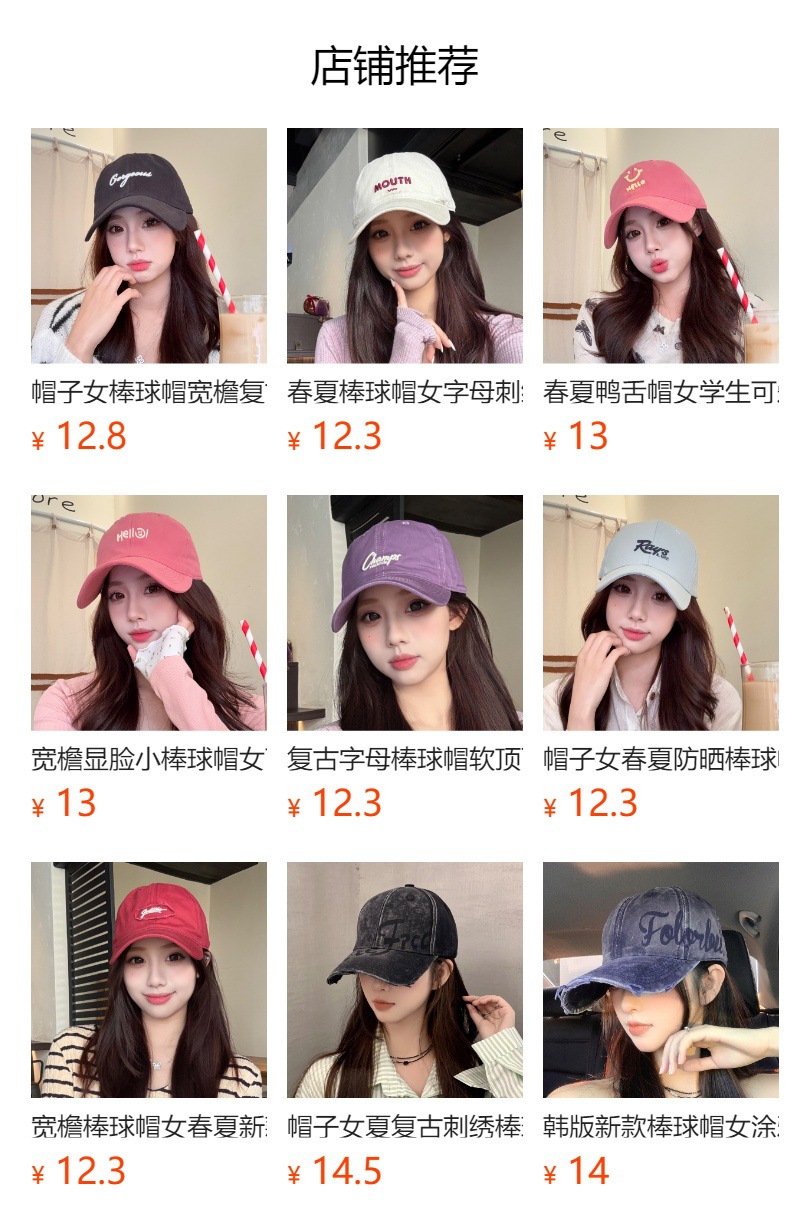Image resolution: width=790 pixels, height=1230 pixels.
Task: View the 春夏棒球帽女字母刺 white cap
Action: coord(404,246)
